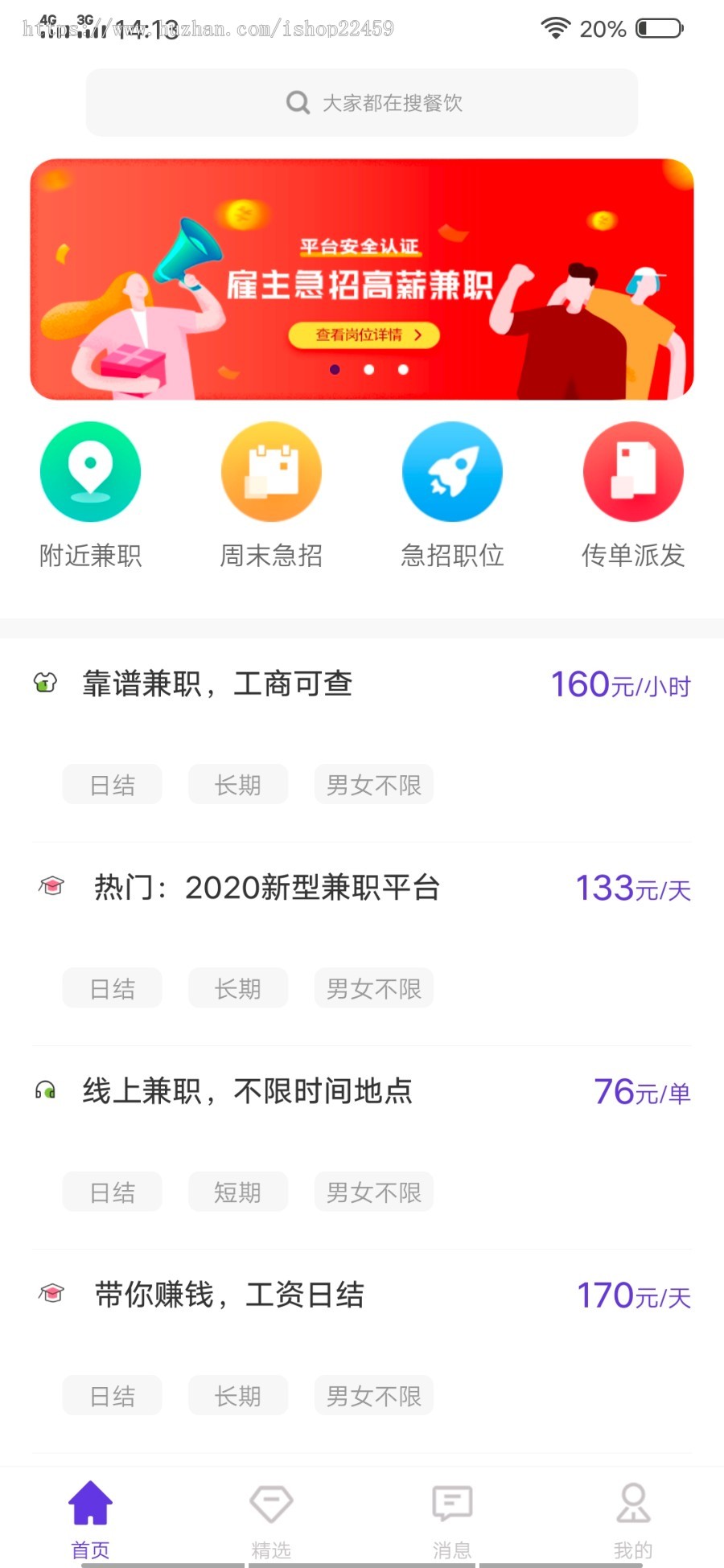Check the battery indicator at 20%

[x=658, y=27]
